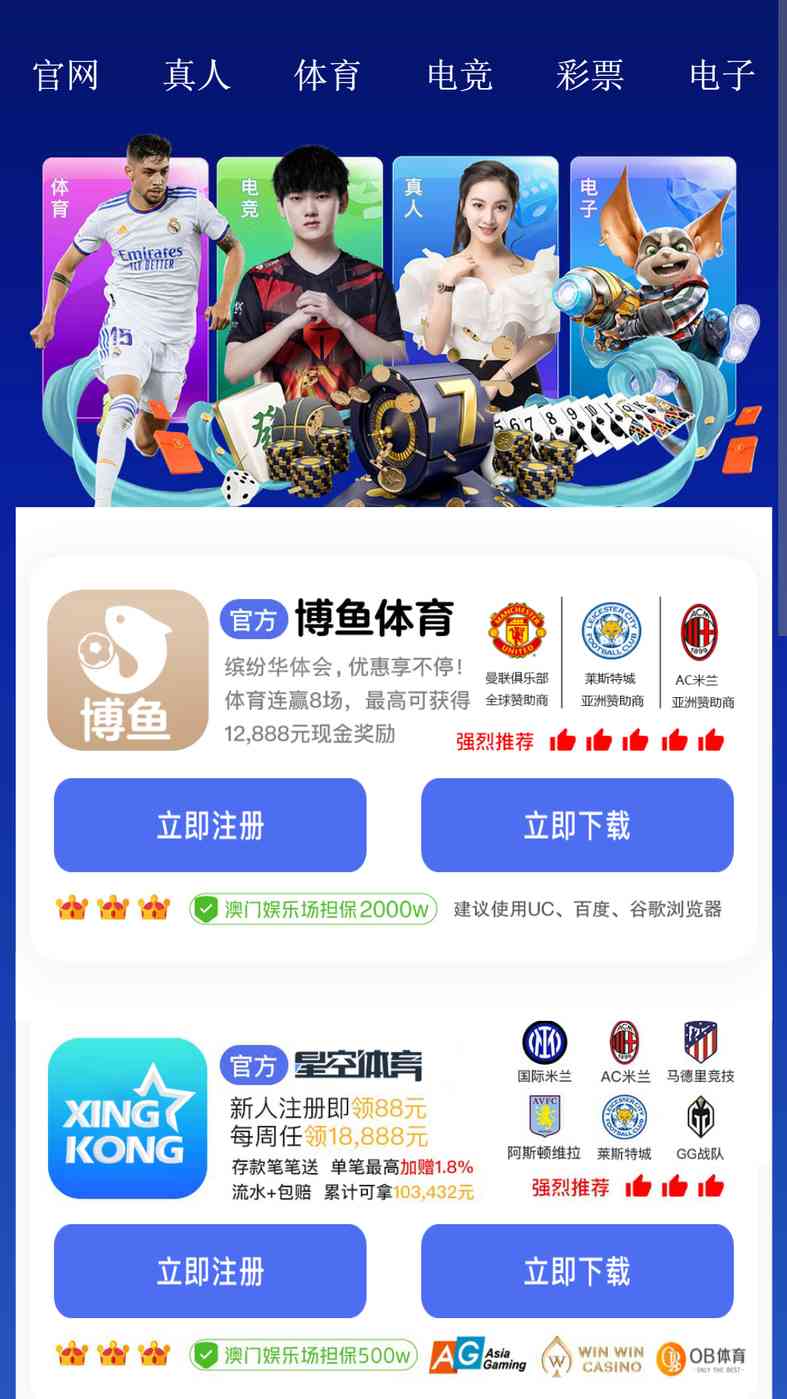Tap 立即注册 under 博鱼体育
787x1399 pixels.
[x=210, y=825]
